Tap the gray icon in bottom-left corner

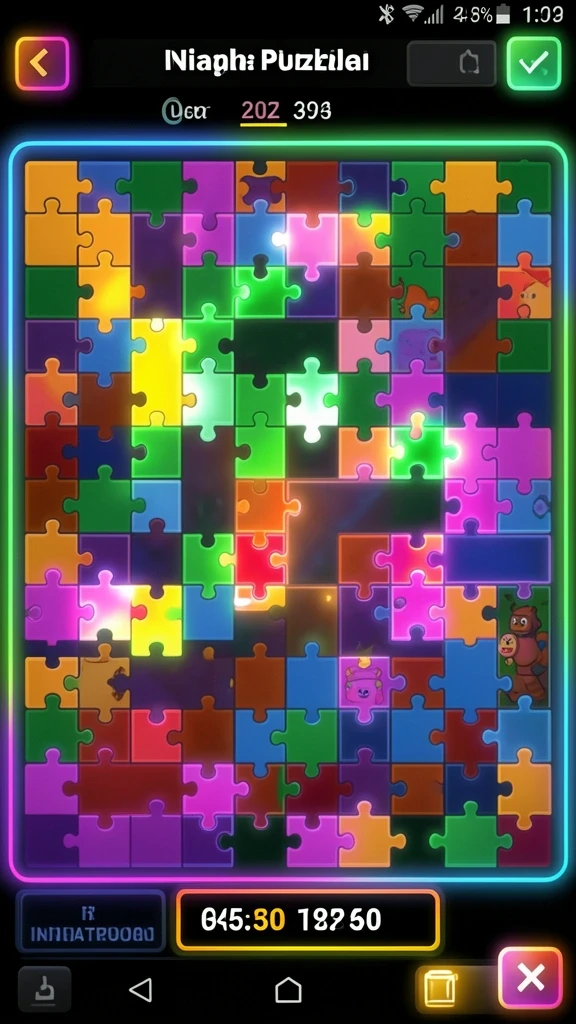44,989
